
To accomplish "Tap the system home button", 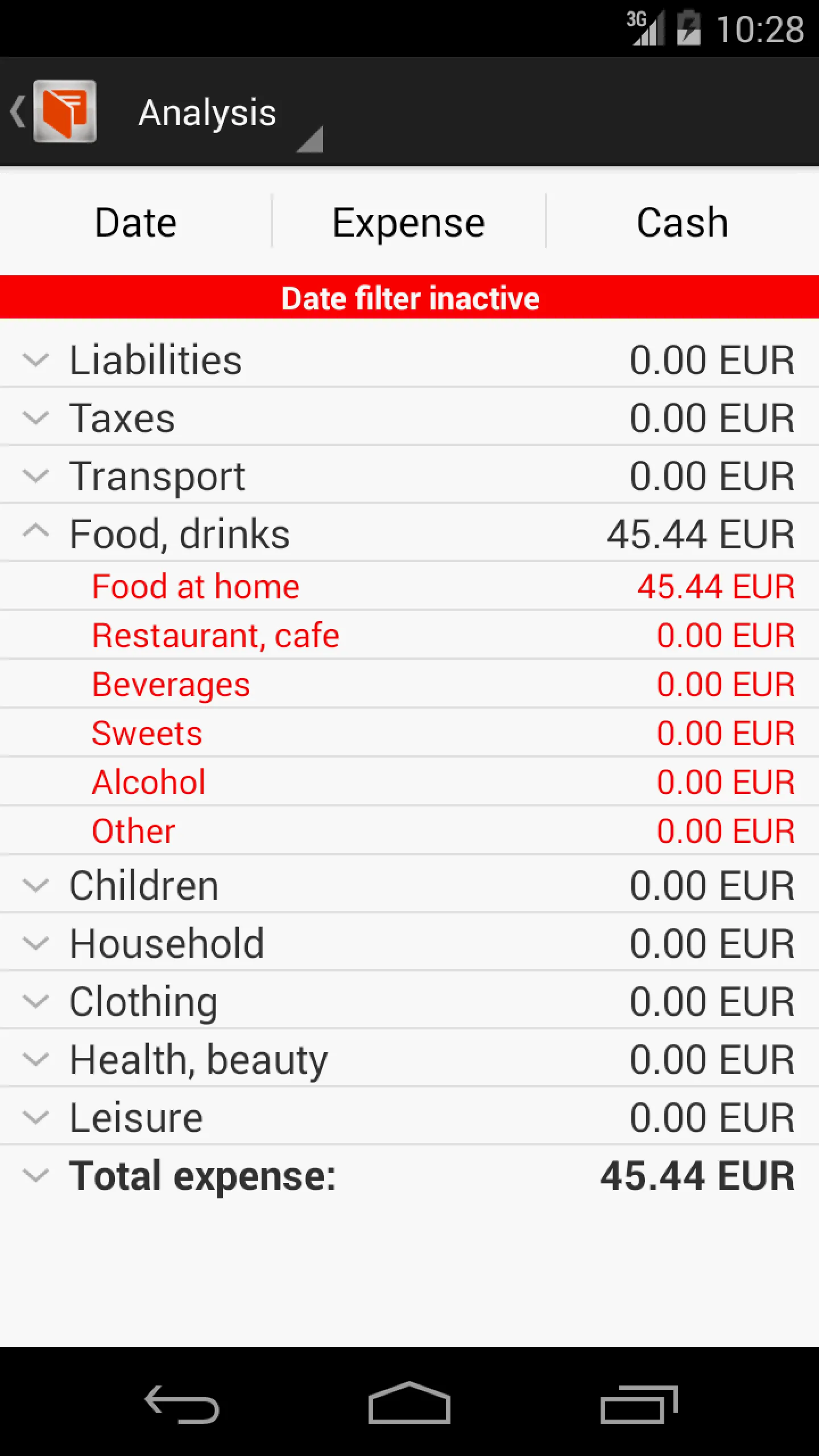I will point(409,1403).
